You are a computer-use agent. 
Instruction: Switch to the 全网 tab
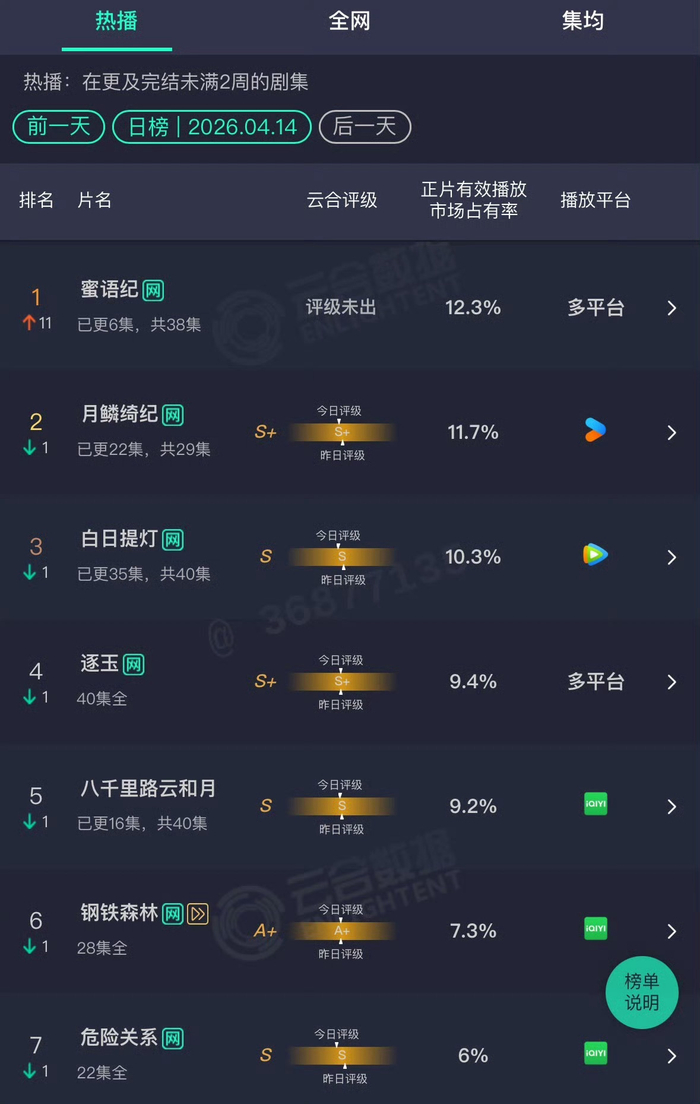(349, 21)
